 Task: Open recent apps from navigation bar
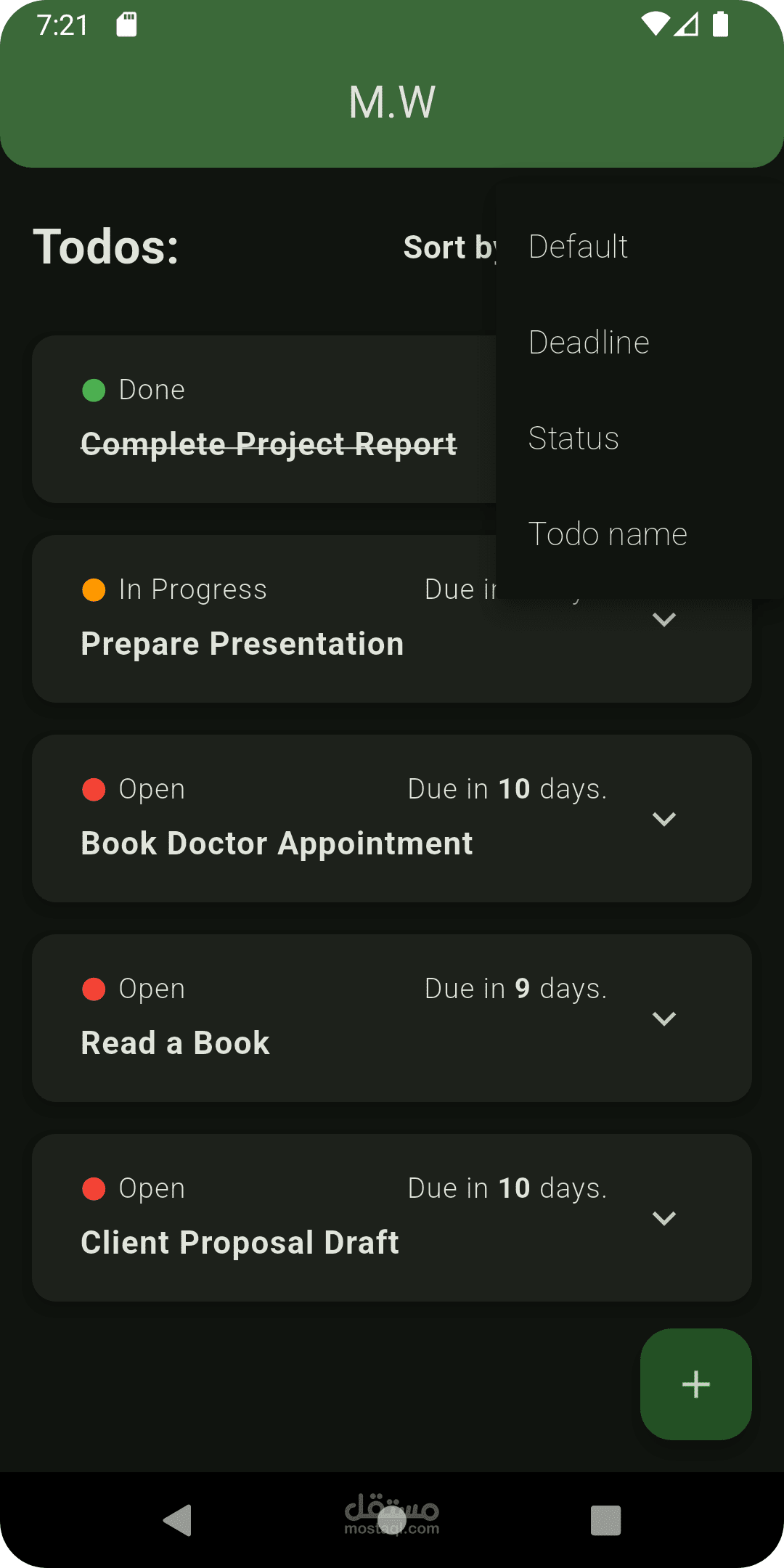pyautogui.click(x=605, y=1520)
